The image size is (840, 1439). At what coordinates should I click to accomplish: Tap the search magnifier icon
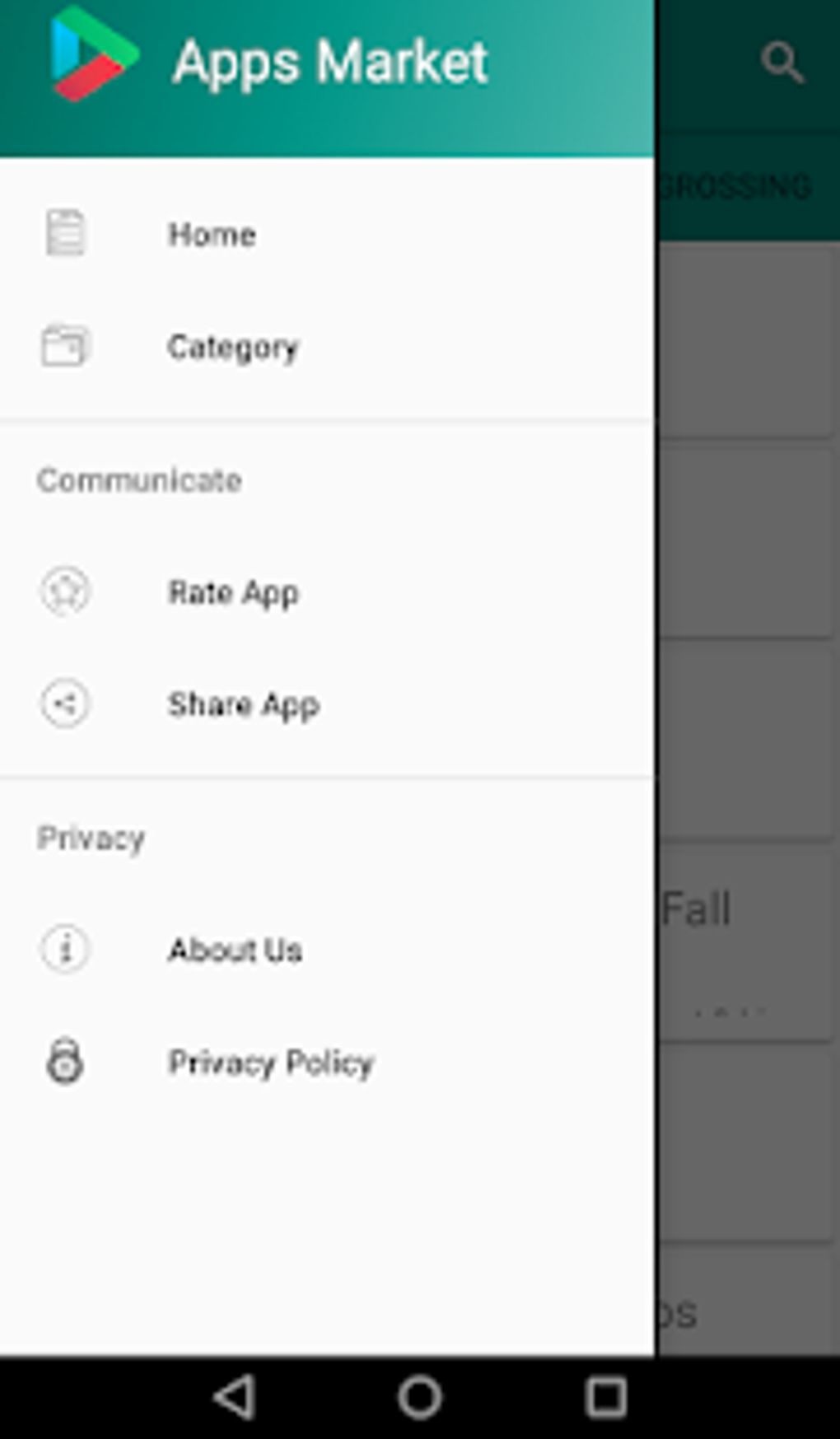click(x=782, y=63)
